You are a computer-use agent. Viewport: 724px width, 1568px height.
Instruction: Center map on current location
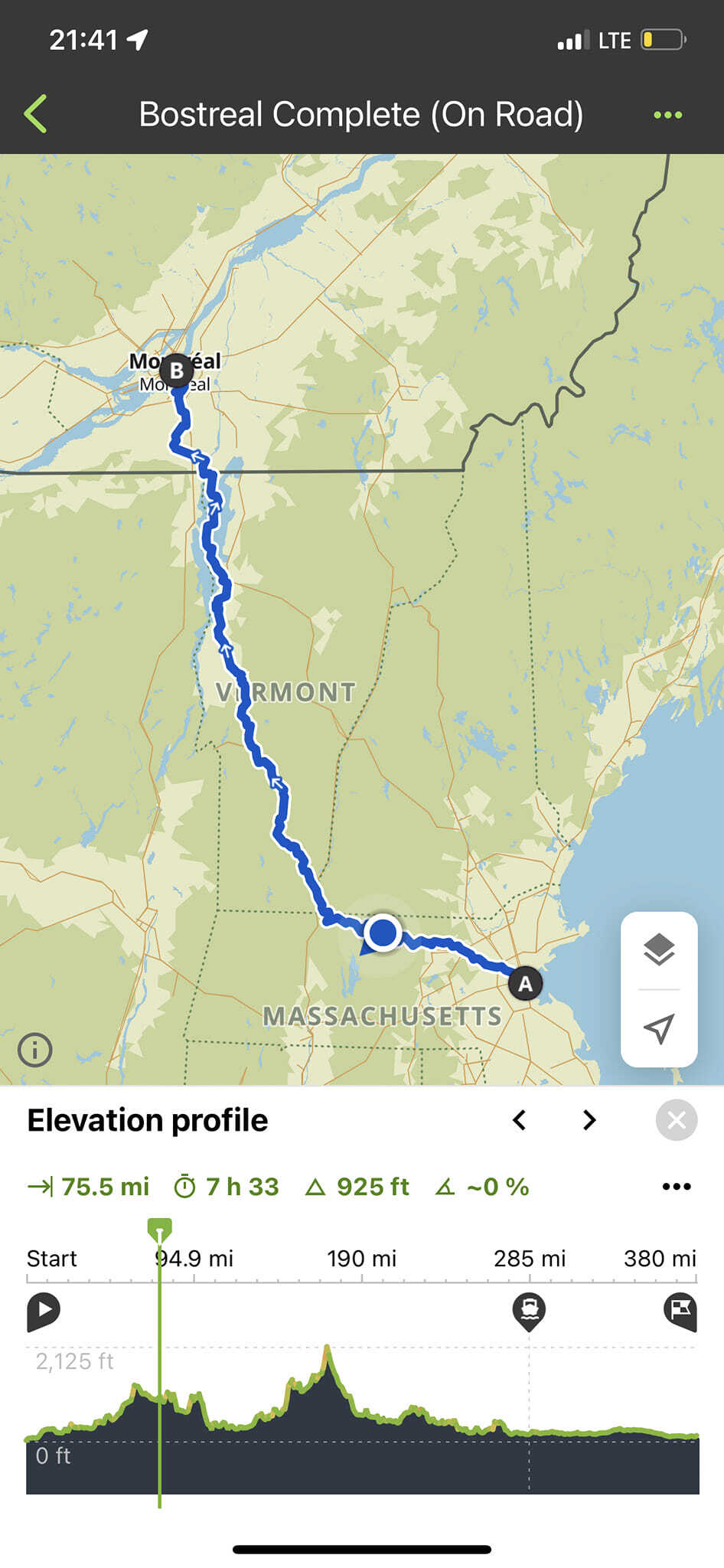(x=658, y=1029)
